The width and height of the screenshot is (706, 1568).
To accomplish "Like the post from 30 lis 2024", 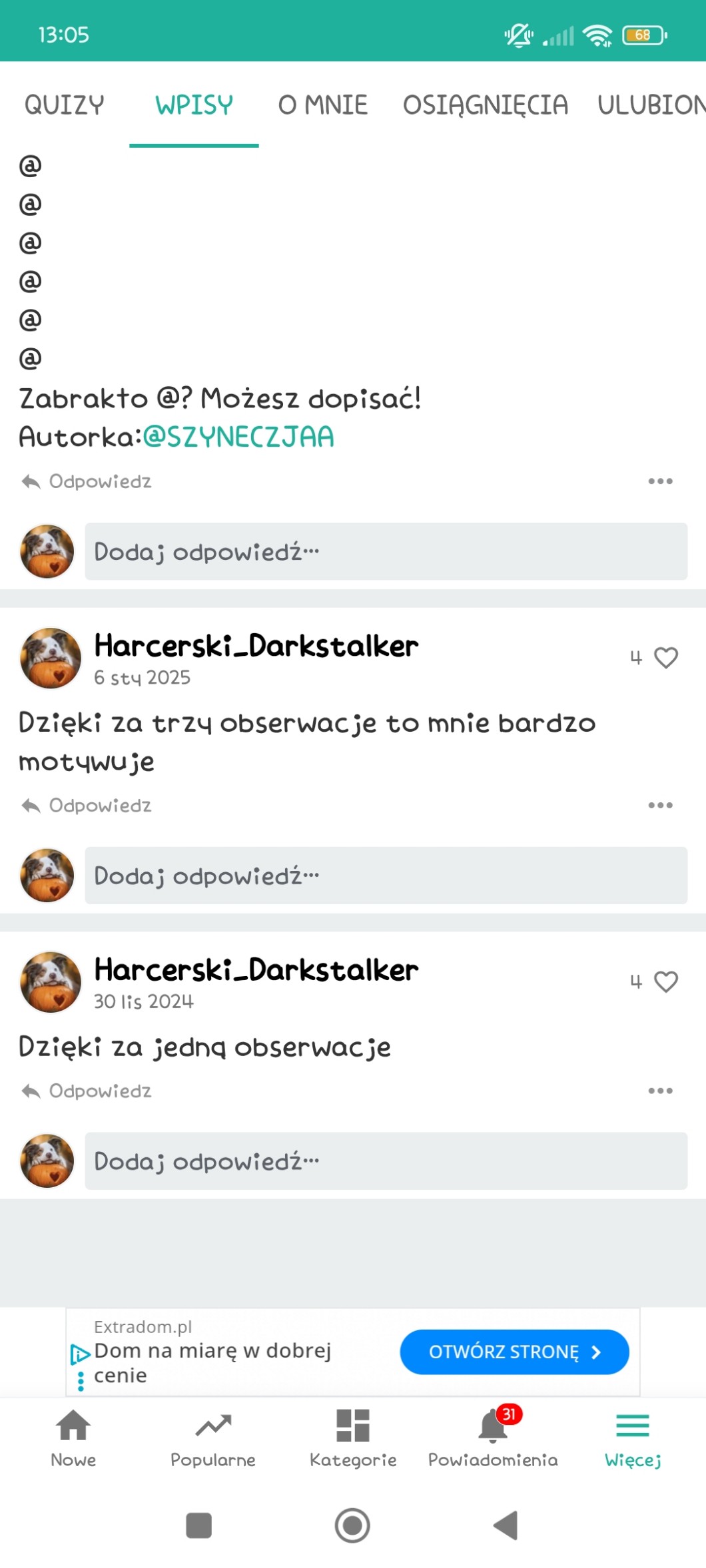I will coord(665,981).
